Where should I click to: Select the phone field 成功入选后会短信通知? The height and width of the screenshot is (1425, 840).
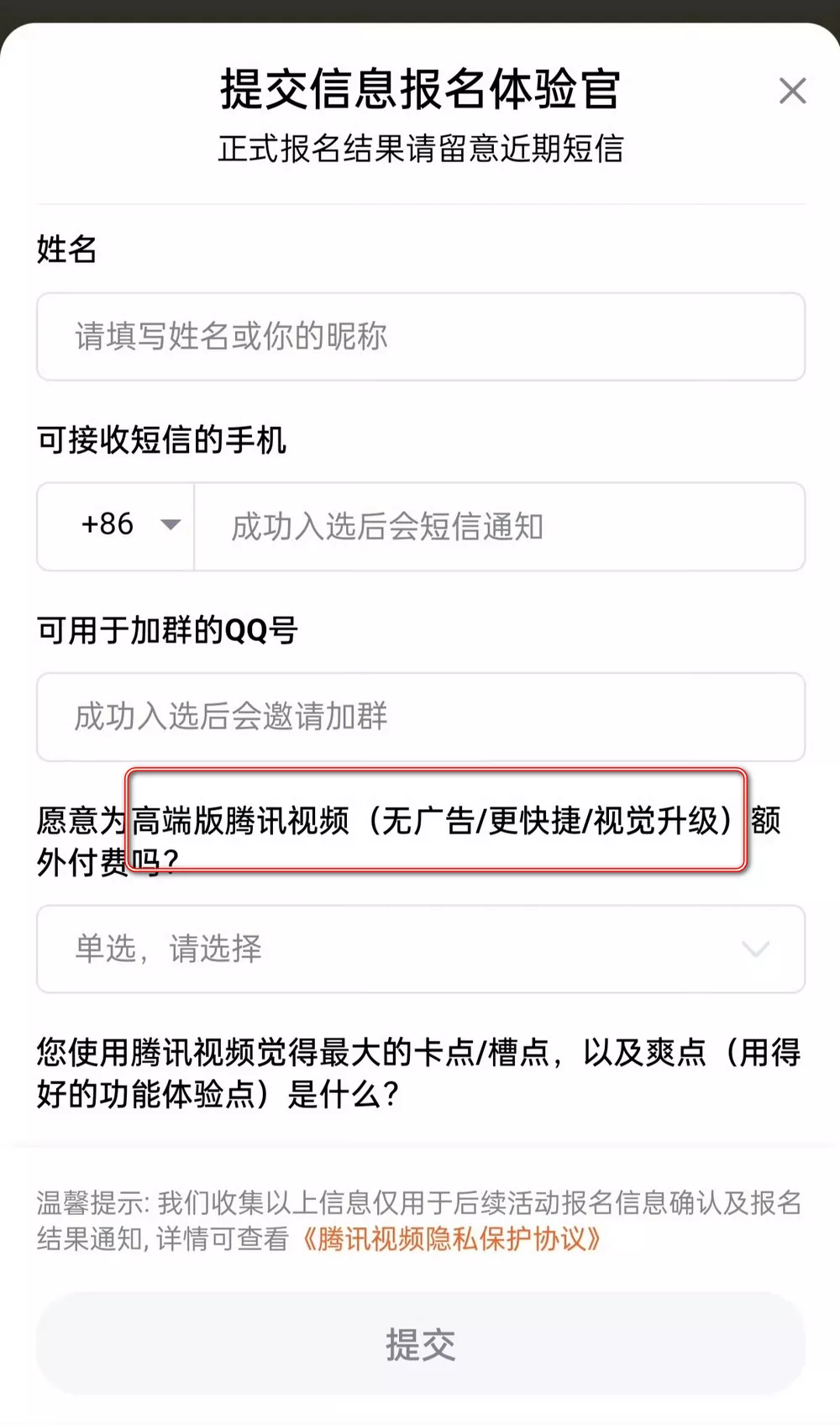point(500,526)
